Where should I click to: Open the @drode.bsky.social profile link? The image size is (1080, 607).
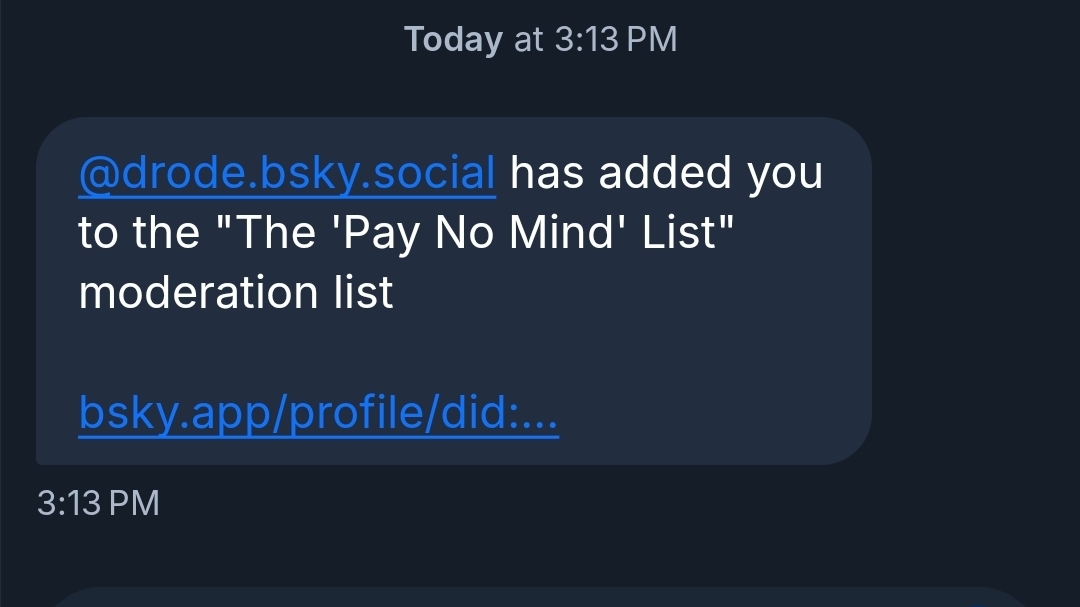pyautogui.click(x=287, y=173)
